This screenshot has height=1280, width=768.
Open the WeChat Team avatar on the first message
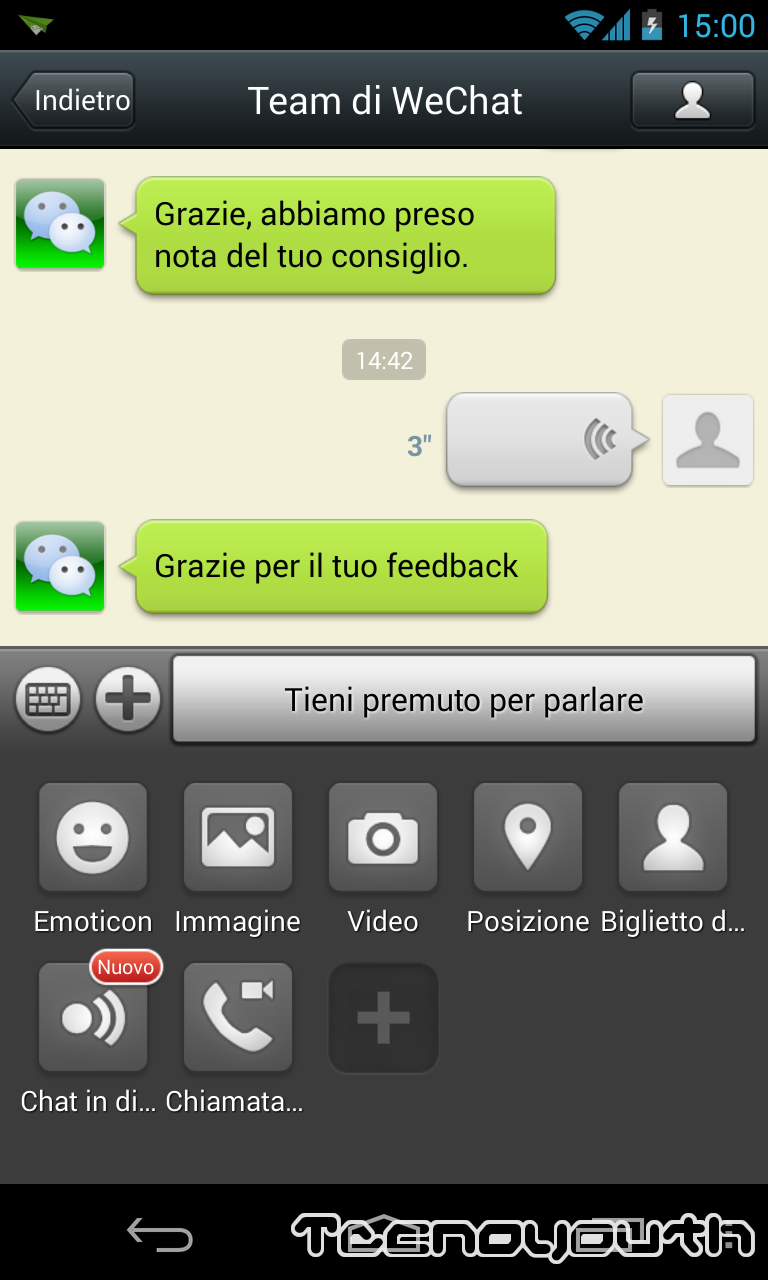coord(60,224)
